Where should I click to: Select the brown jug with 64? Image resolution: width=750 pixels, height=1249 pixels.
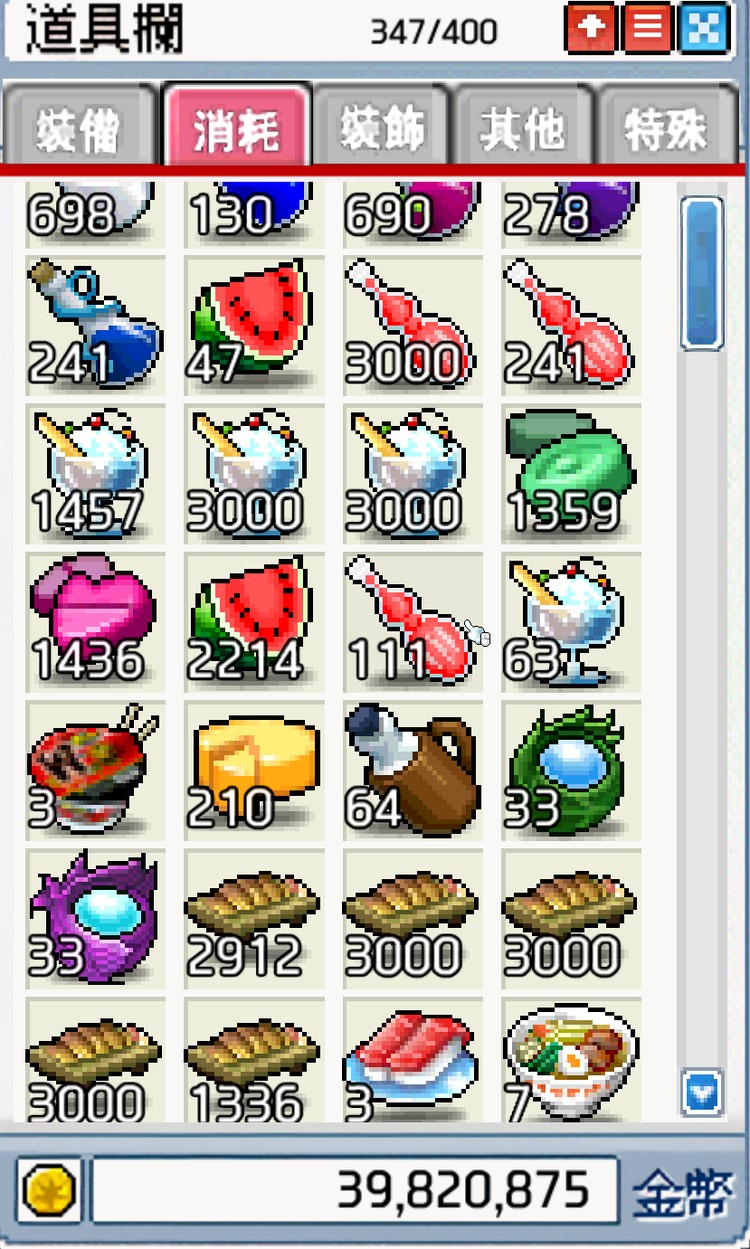(x=412, y=769)
